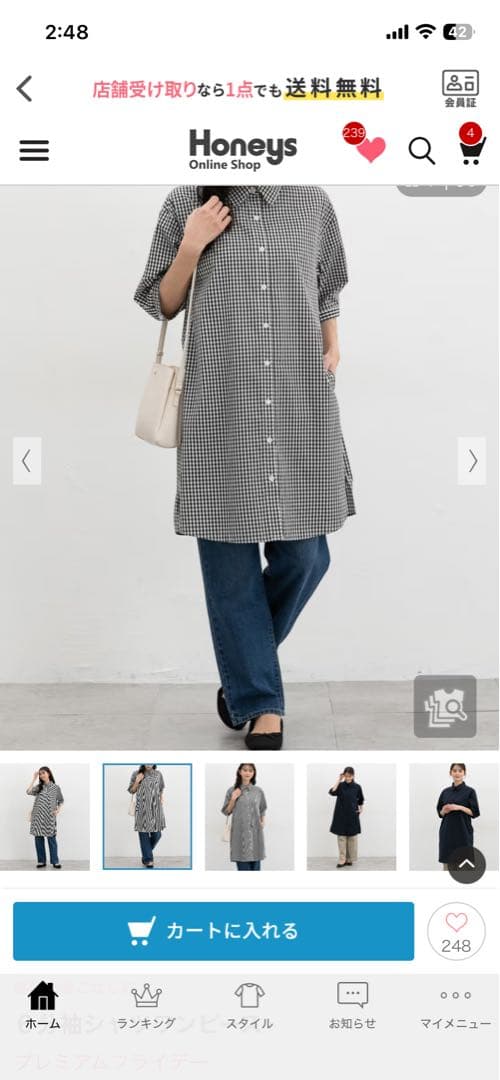Open the マイメニュー tab
Screen dimensions: 500x1080
[x=456, y=1006]
